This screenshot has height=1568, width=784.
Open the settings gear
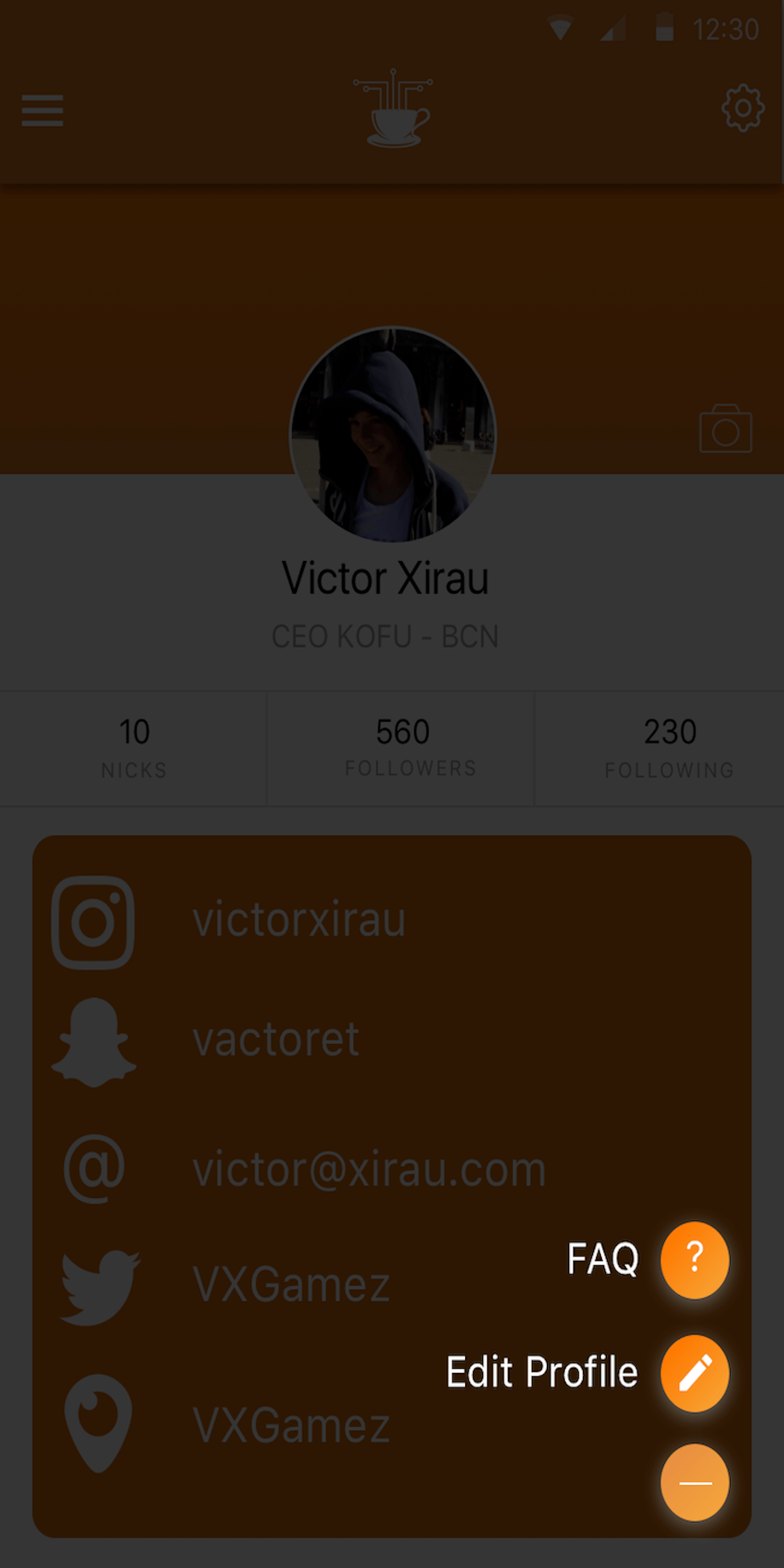click(x=742, y=108)
